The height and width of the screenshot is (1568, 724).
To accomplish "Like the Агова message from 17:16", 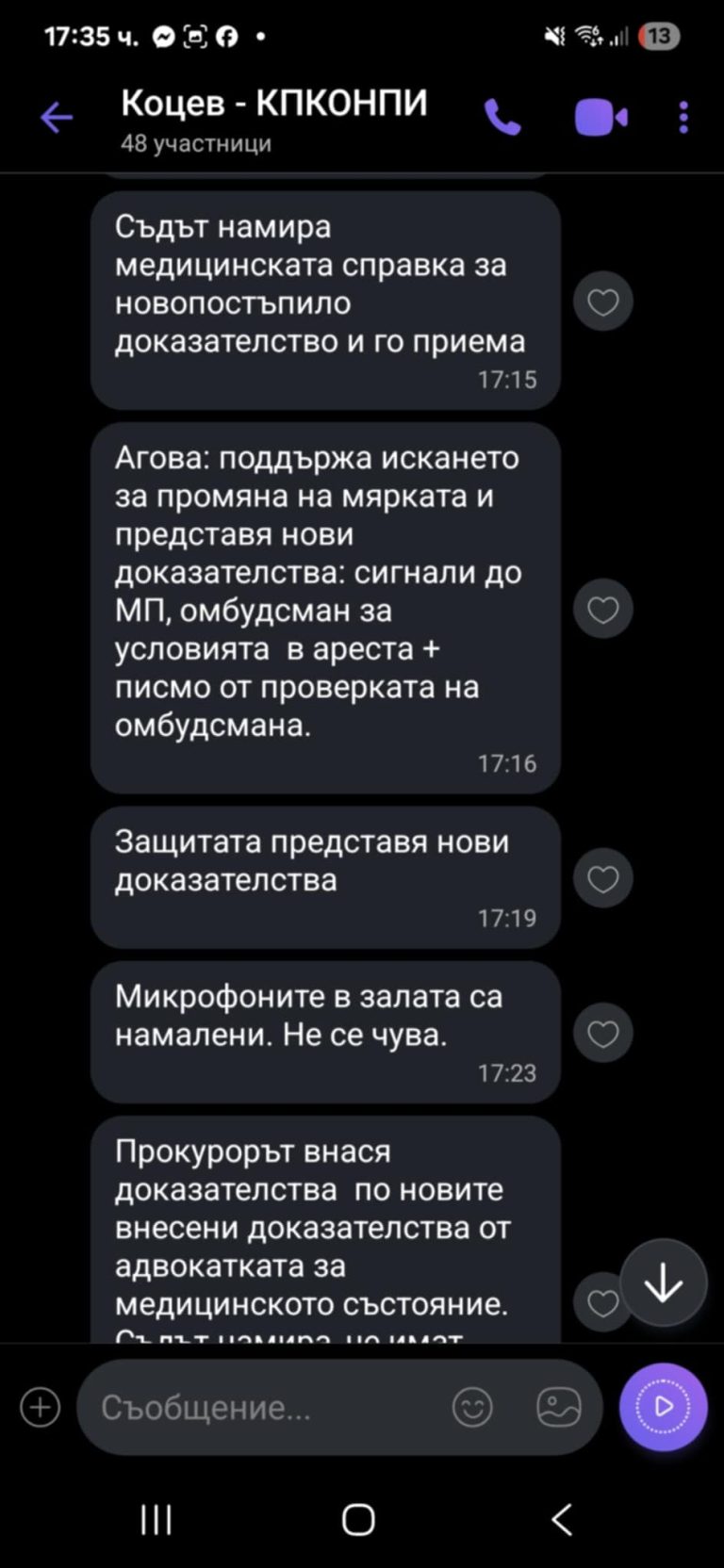I will 603,610.
